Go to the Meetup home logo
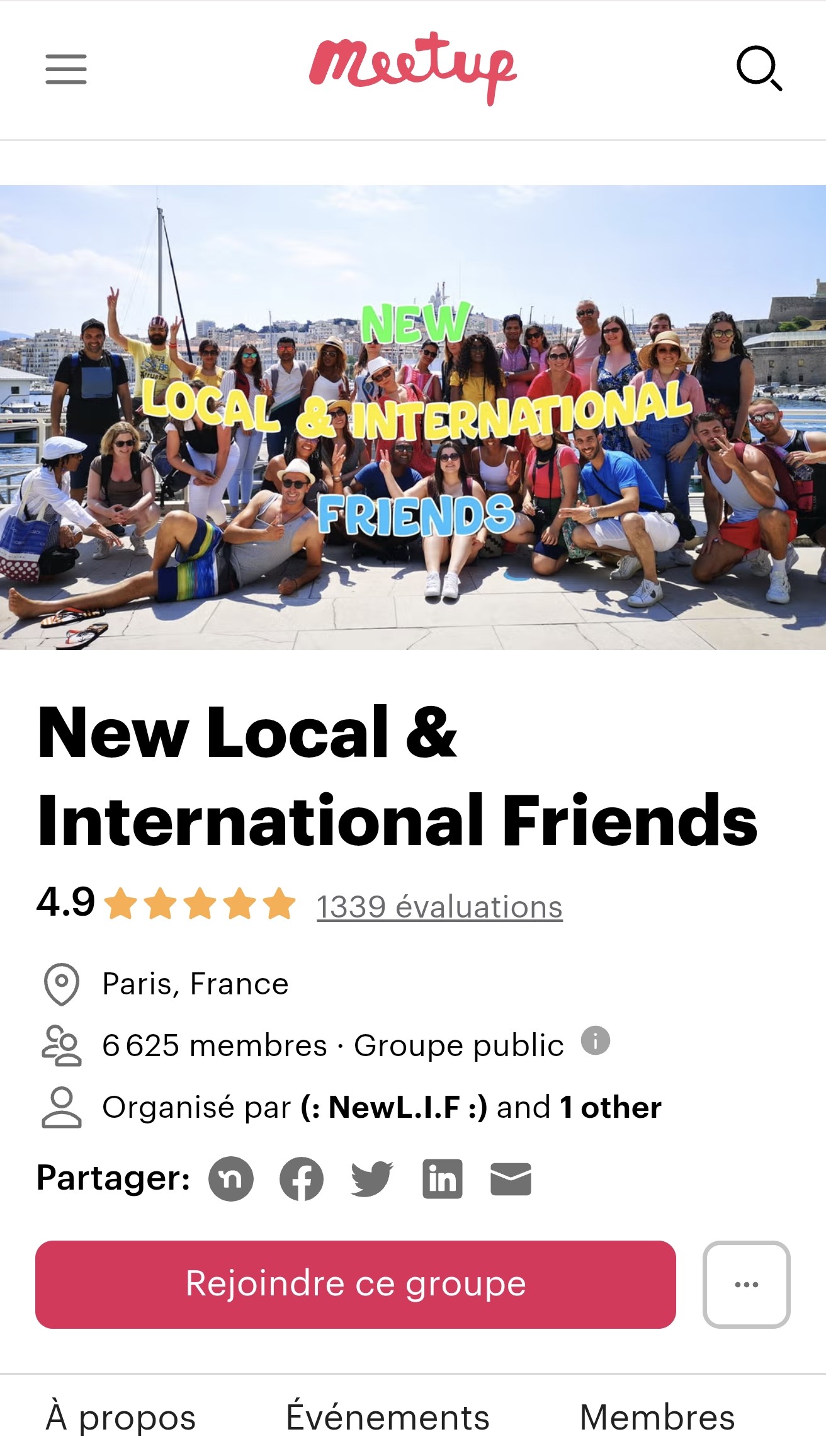This screenshot has height=1456, width=826. click(412, 68)
